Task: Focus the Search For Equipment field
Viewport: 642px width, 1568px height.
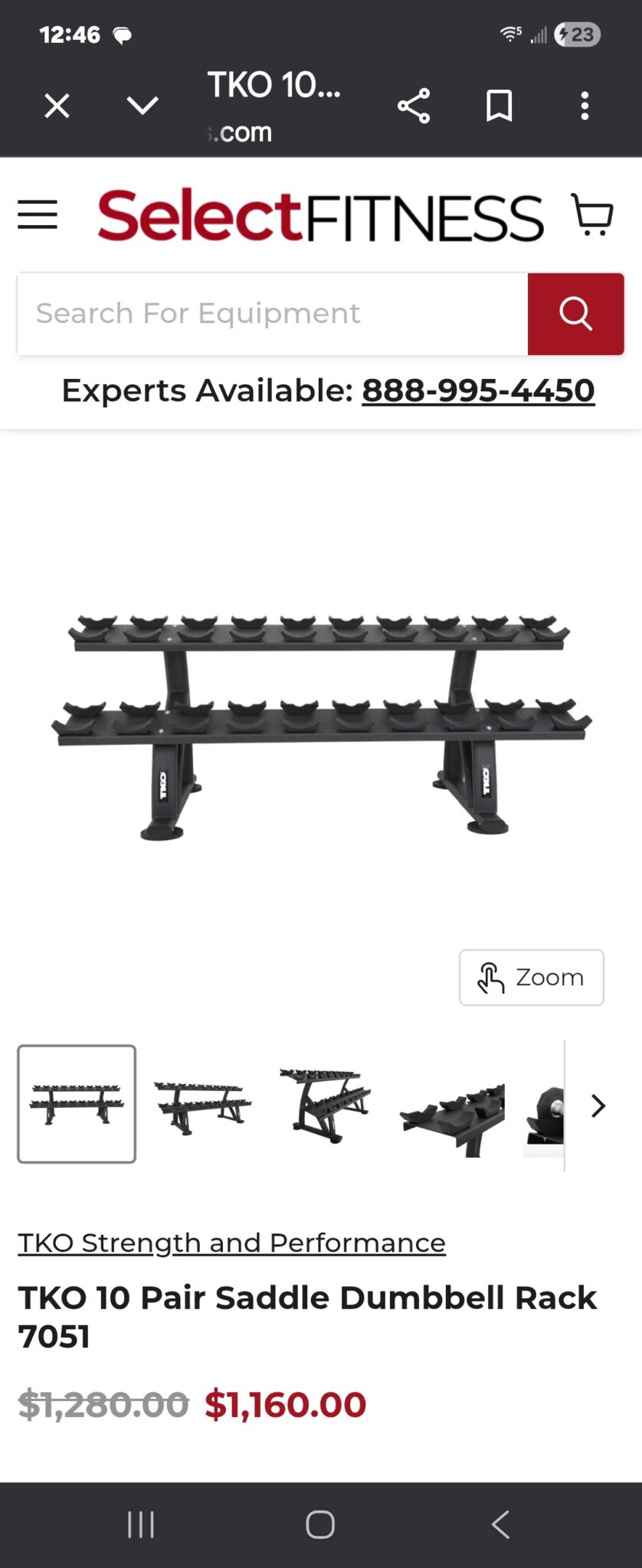Action: click(x=273, y=314)
